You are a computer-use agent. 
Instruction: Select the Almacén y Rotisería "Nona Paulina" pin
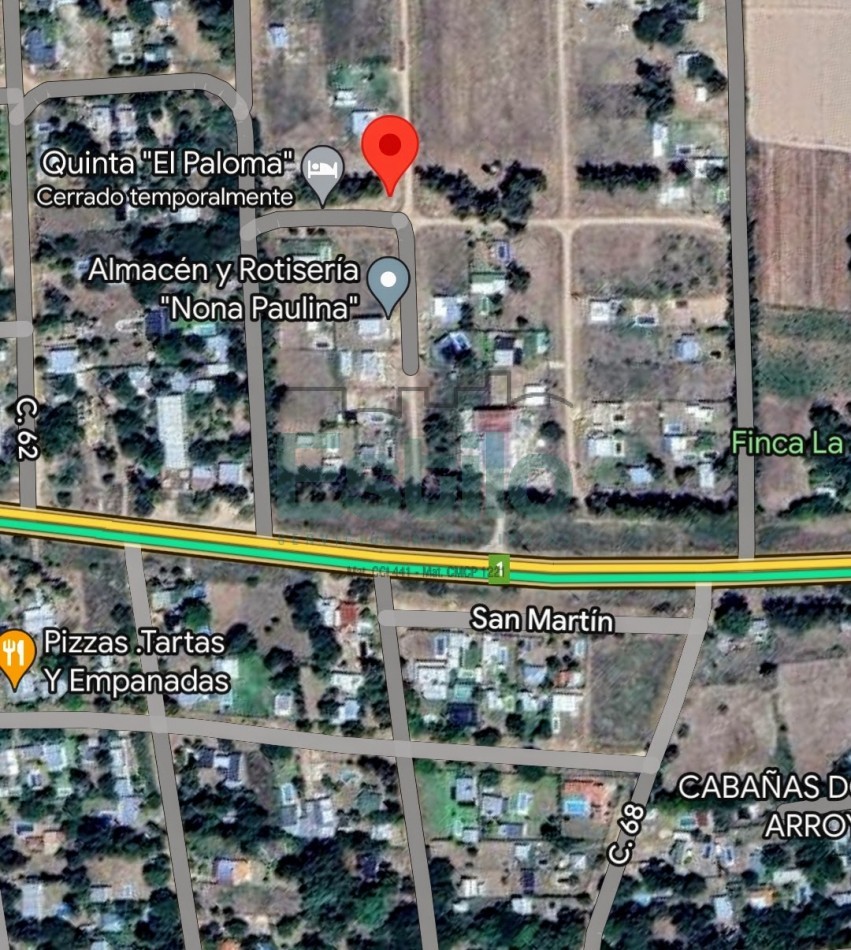pyautogui.click(x=388, y=280)
